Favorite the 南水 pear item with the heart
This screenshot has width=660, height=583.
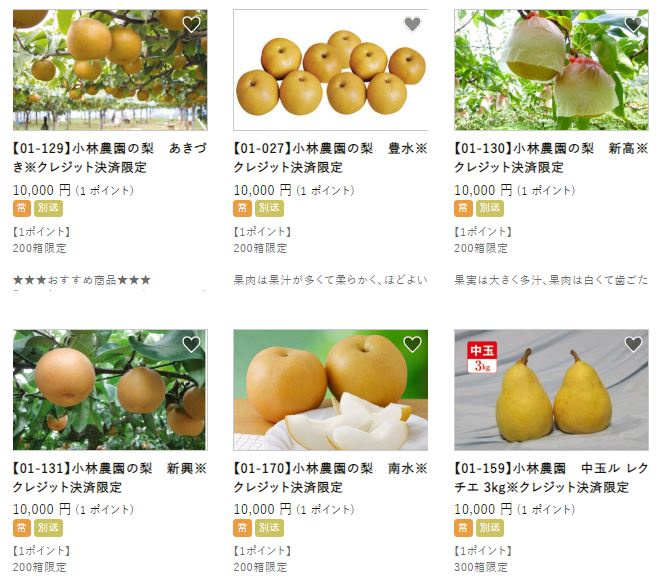tap(412, 345)
